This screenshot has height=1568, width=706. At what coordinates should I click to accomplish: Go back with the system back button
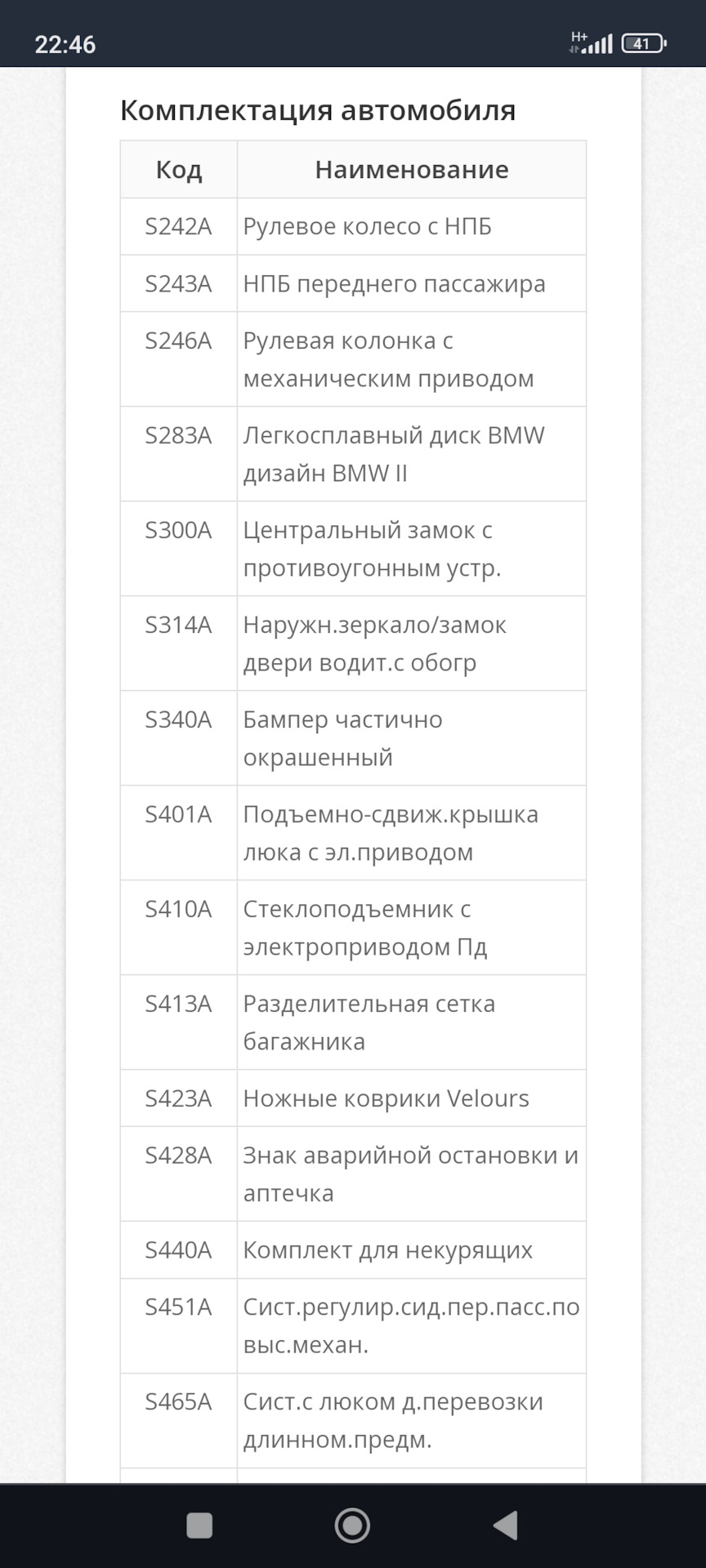(506, 1526)
